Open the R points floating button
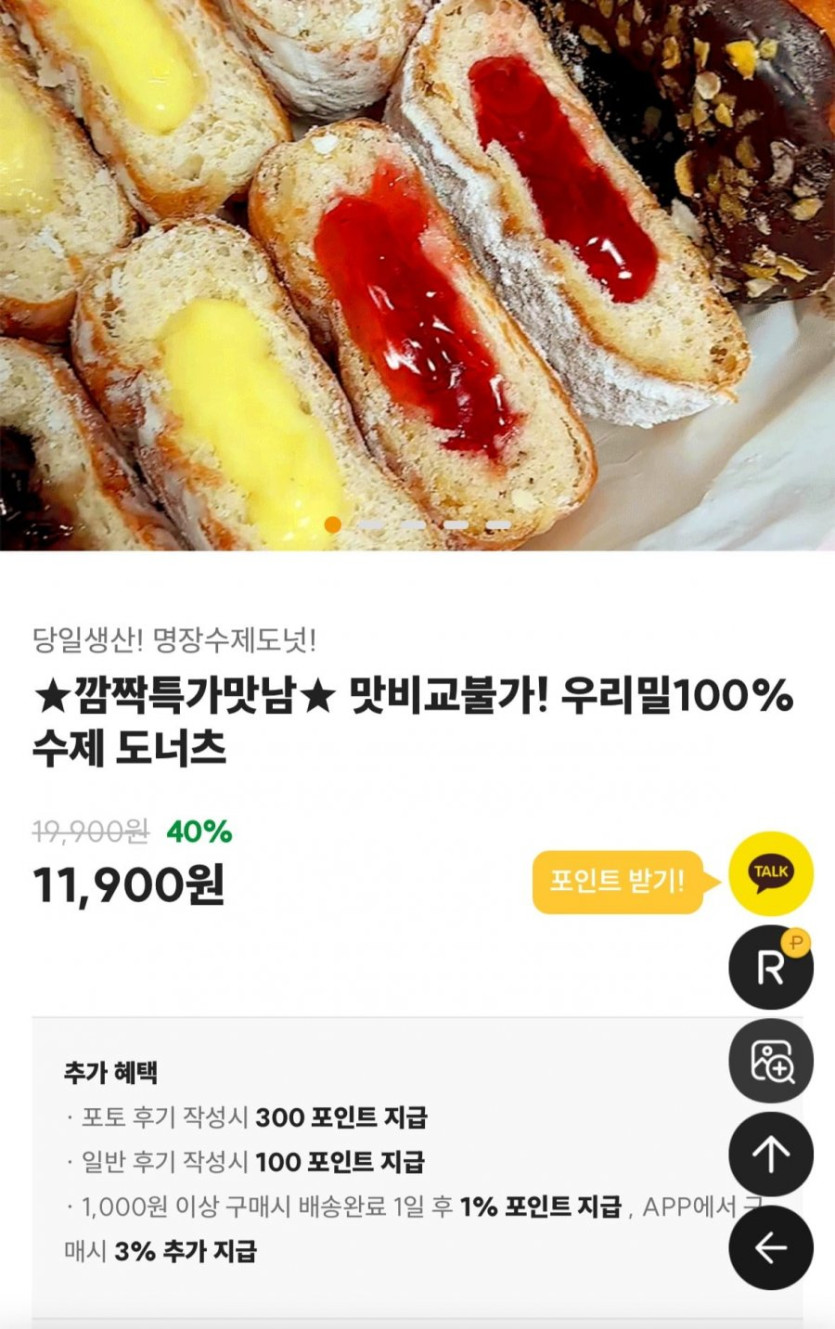Screen dimensions: 835x1329 click(x=770, y=968)
